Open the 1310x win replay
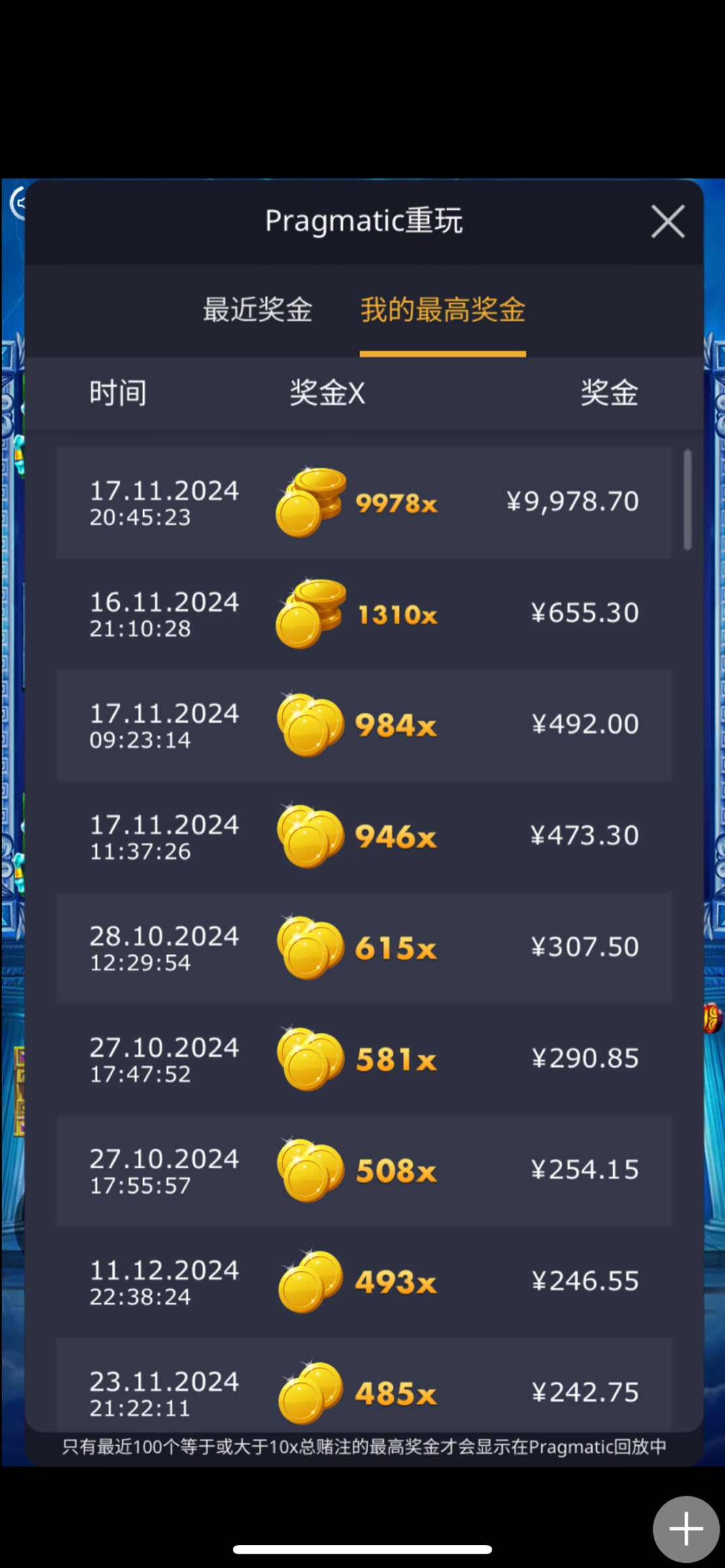Image resolution: width=725 pixels, height=1568 pixels. click(x=363, y=613)
